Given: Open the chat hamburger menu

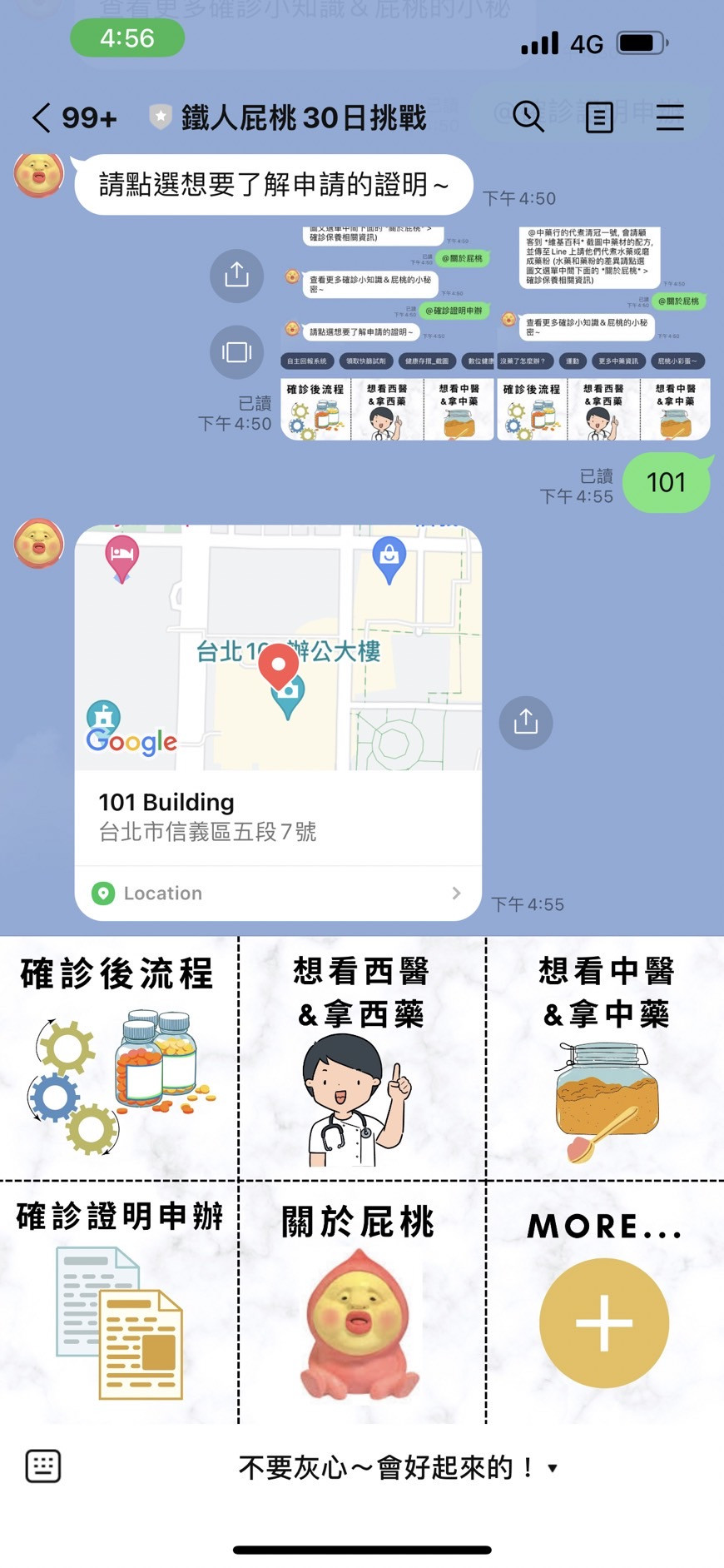Looking at the screenshot, I should (669, 117).
